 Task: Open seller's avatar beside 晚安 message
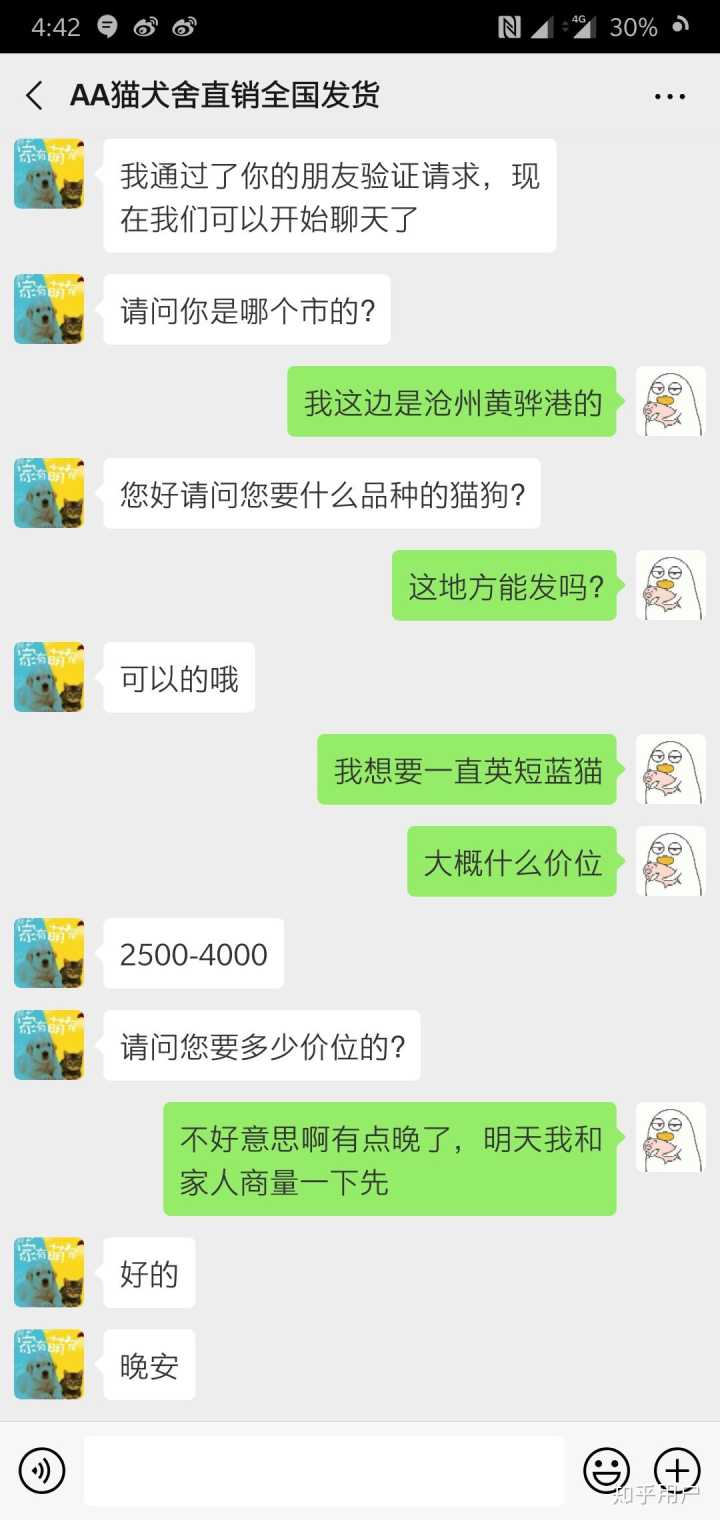point(49,1364)
